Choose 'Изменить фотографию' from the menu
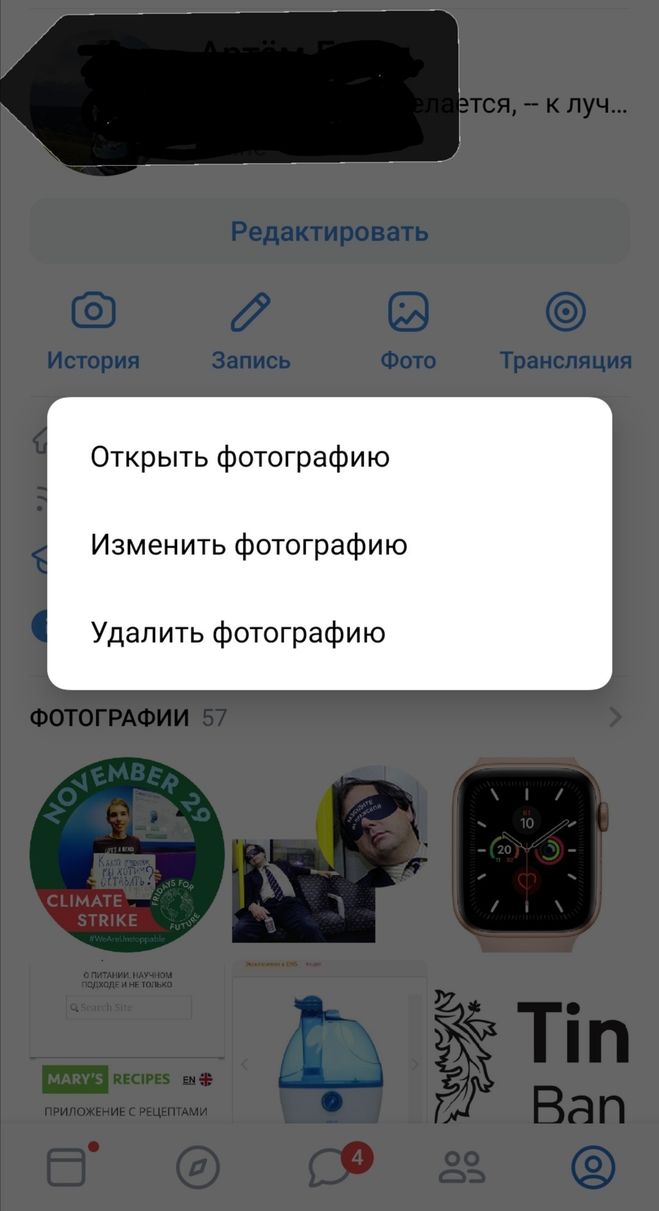This screenshot has width=659, height=1211. tap(249, 545)
